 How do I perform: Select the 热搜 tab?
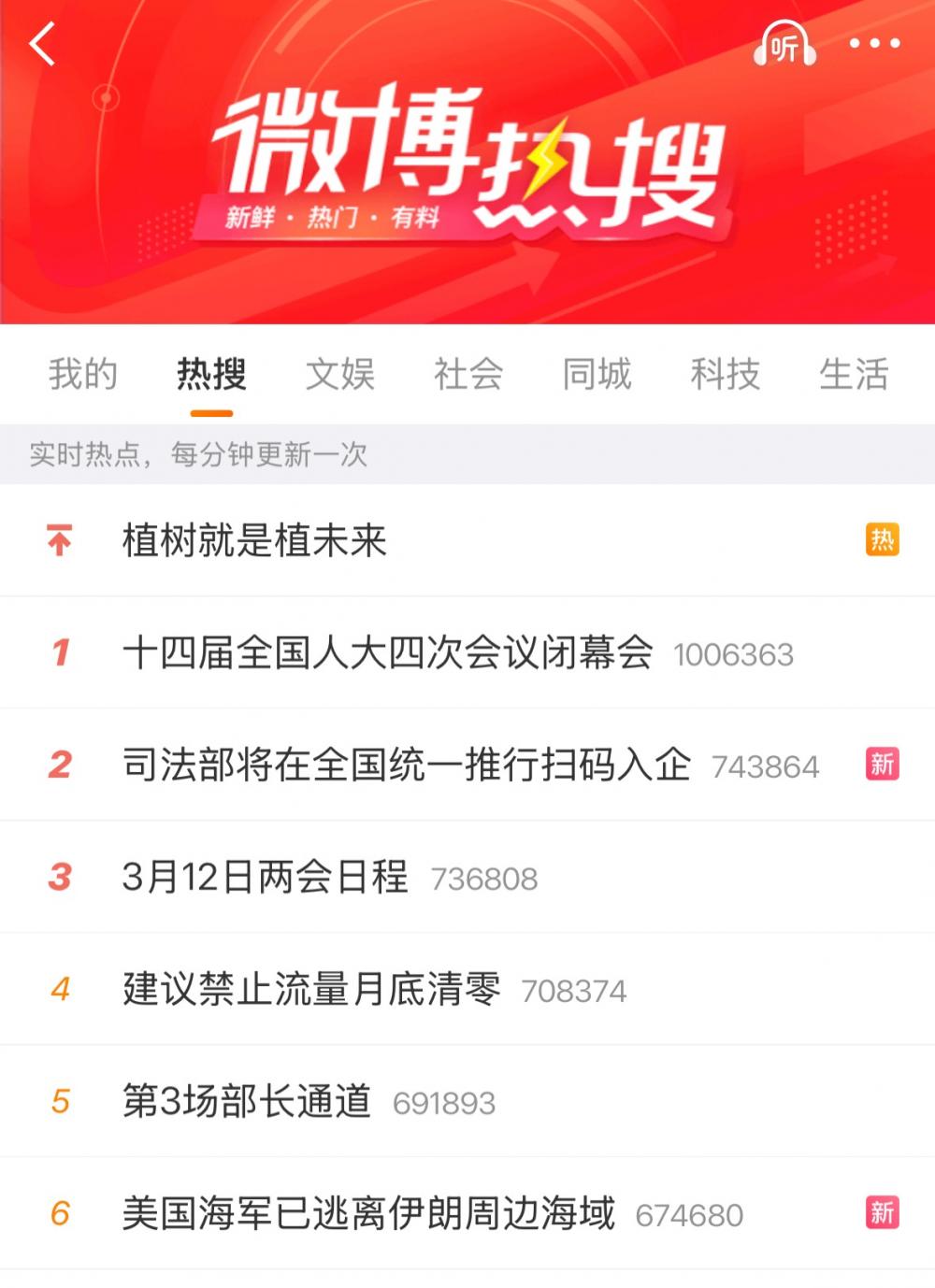pyautogui.click(x=211, y=374)
